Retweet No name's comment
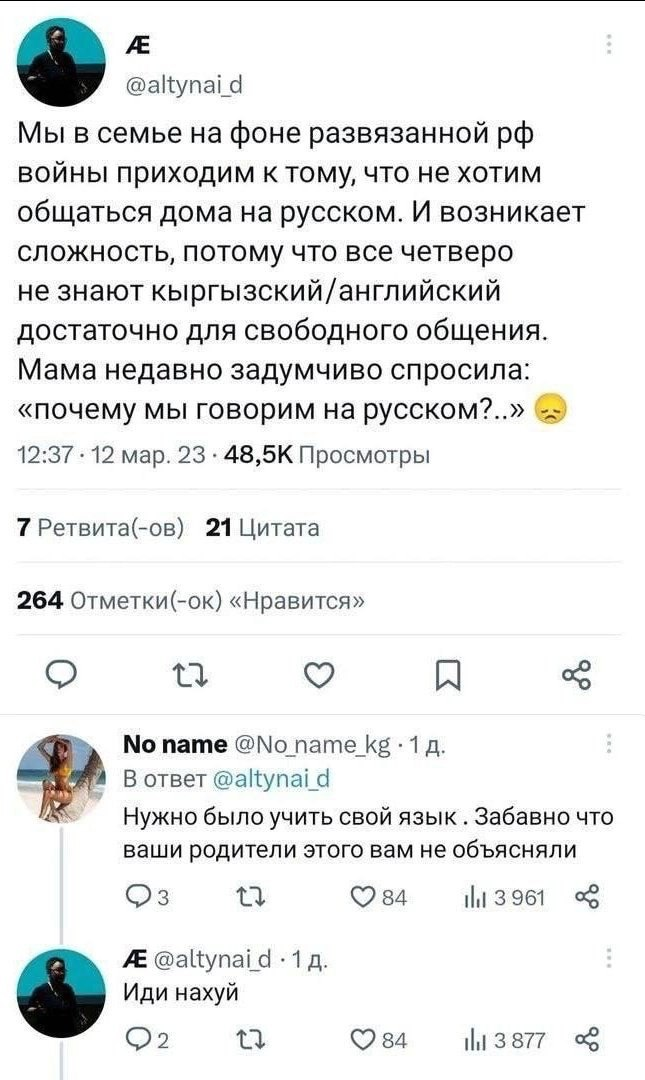645x1080 pixels. [241, 897]
